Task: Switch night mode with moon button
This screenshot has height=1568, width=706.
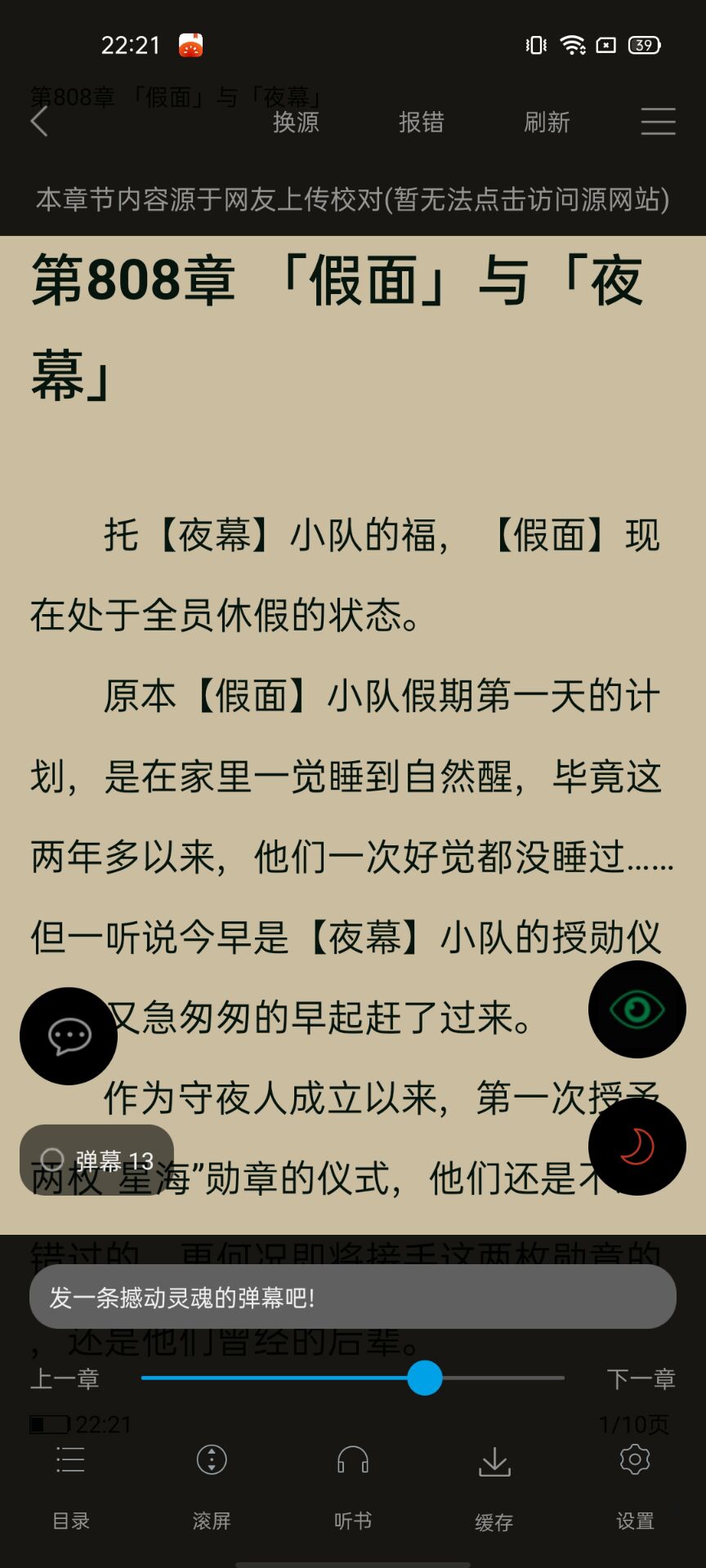Action: click(x=637, y=1146)
